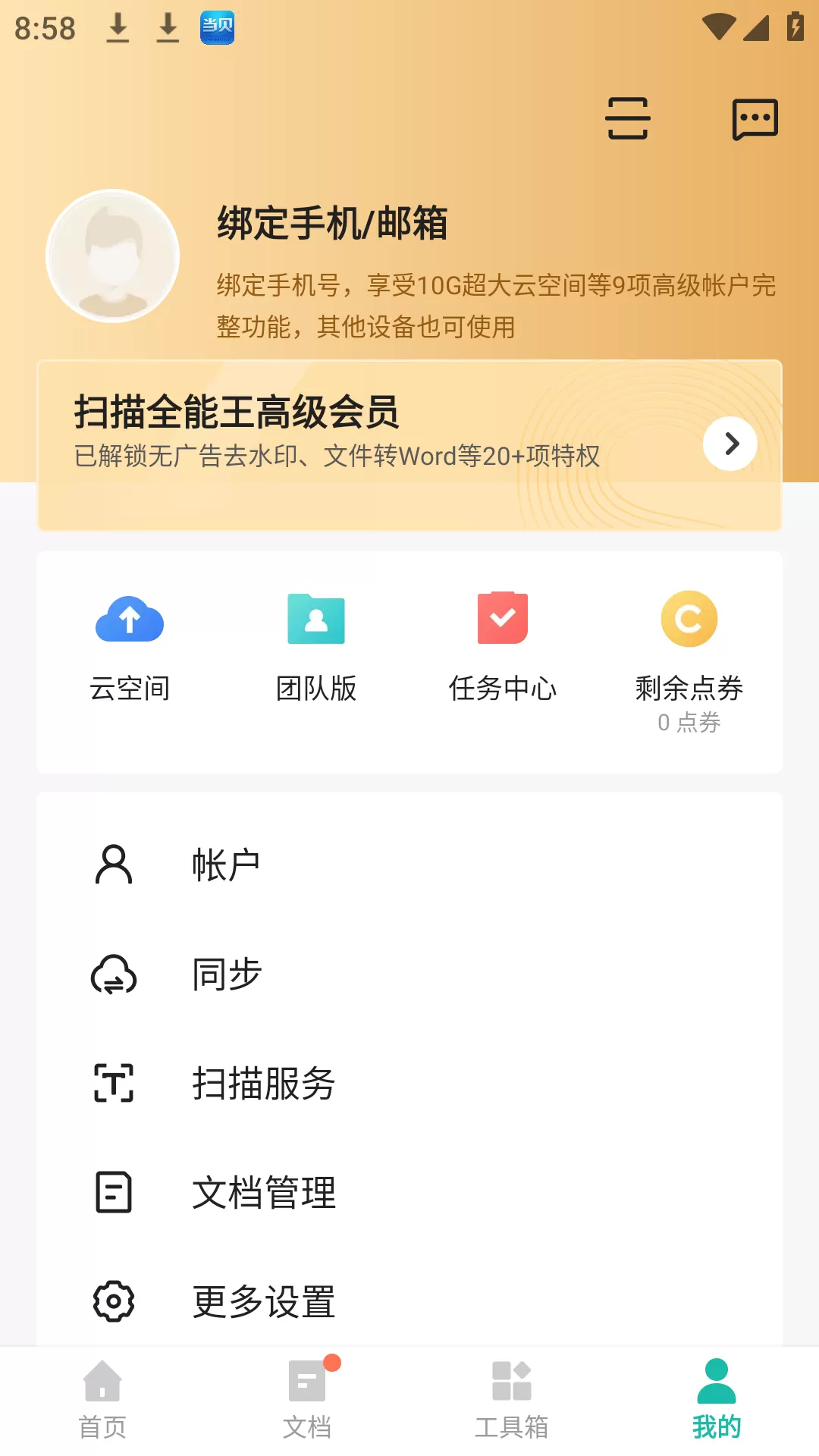Click the scan adjustment icon in top bar
The image size is (819, 1456).
(628, 119)
